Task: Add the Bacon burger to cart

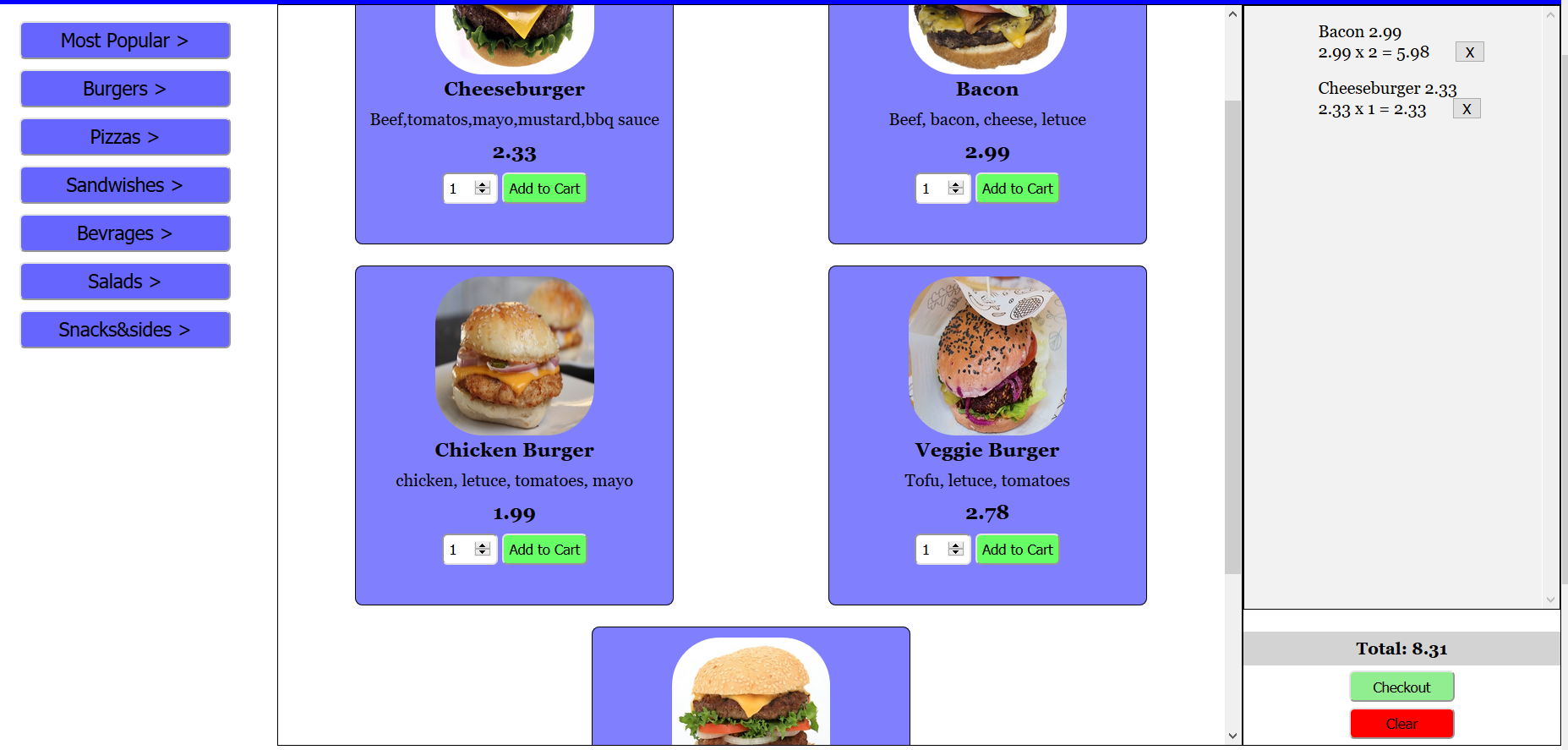Action: point(1017,189)
